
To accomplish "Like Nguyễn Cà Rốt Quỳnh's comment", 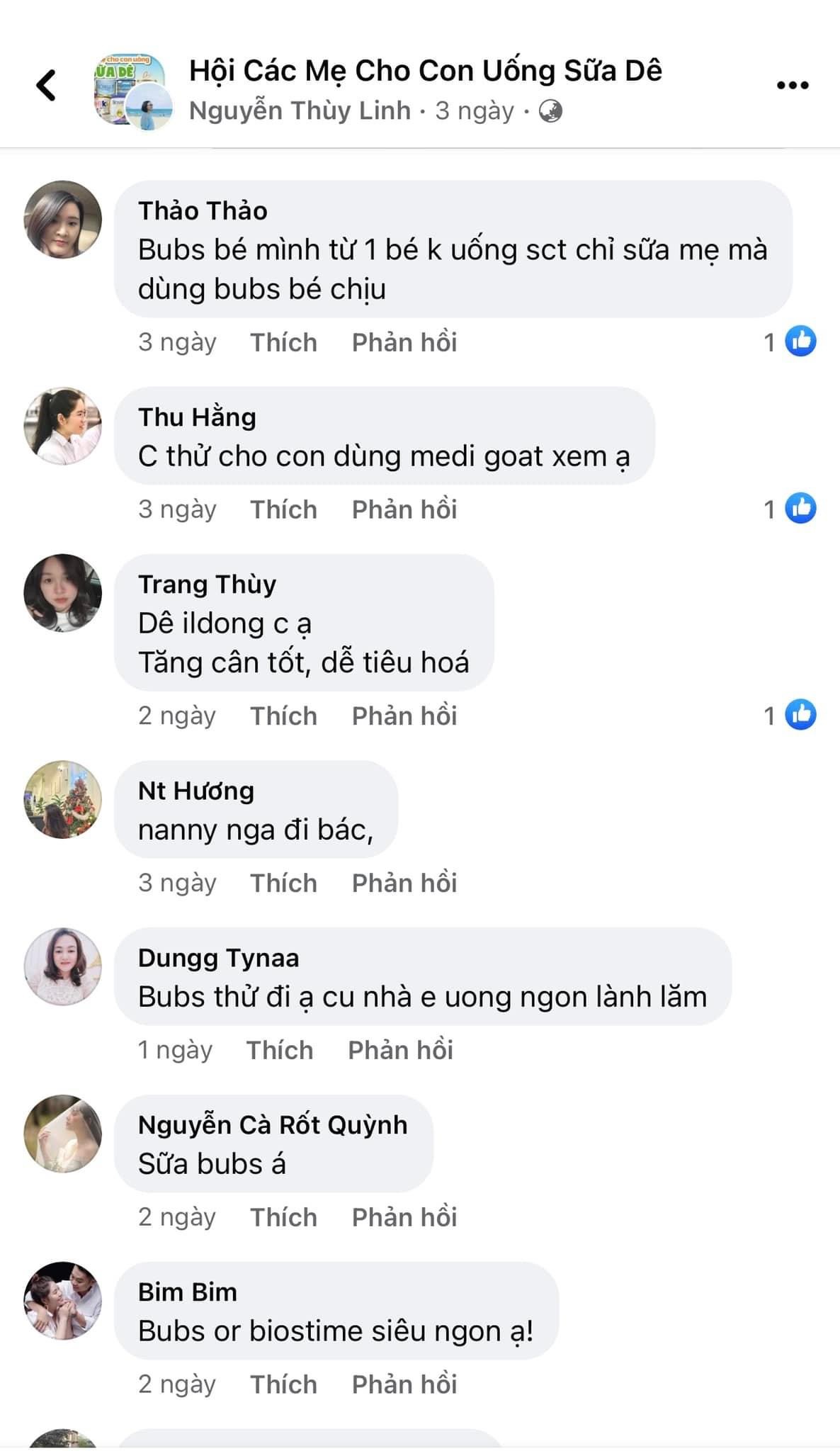I will tap(283, 1217).
